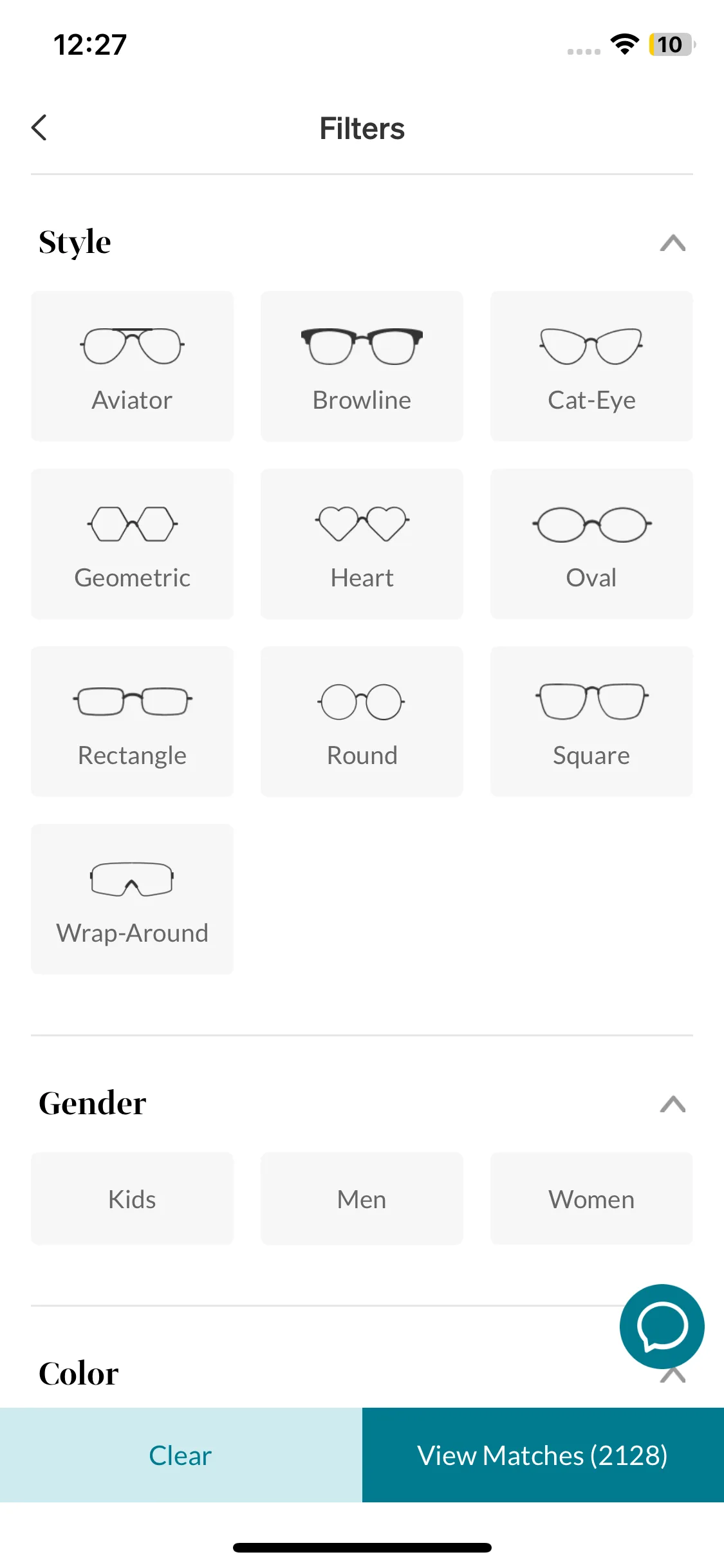
Task: Pick the Cat-Eye style
Action: pyautogui.click(x=591, y=366)
